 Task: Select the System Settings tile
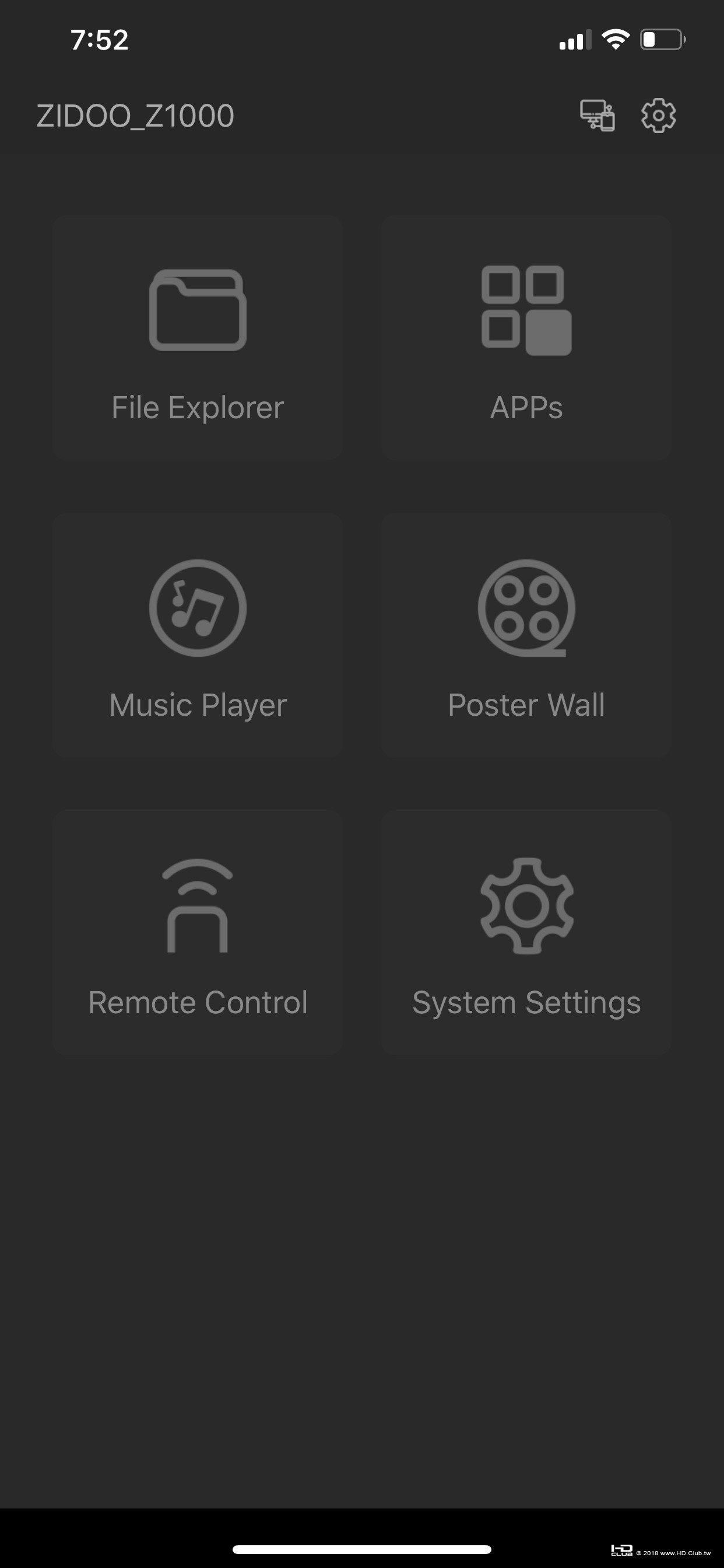526,932
